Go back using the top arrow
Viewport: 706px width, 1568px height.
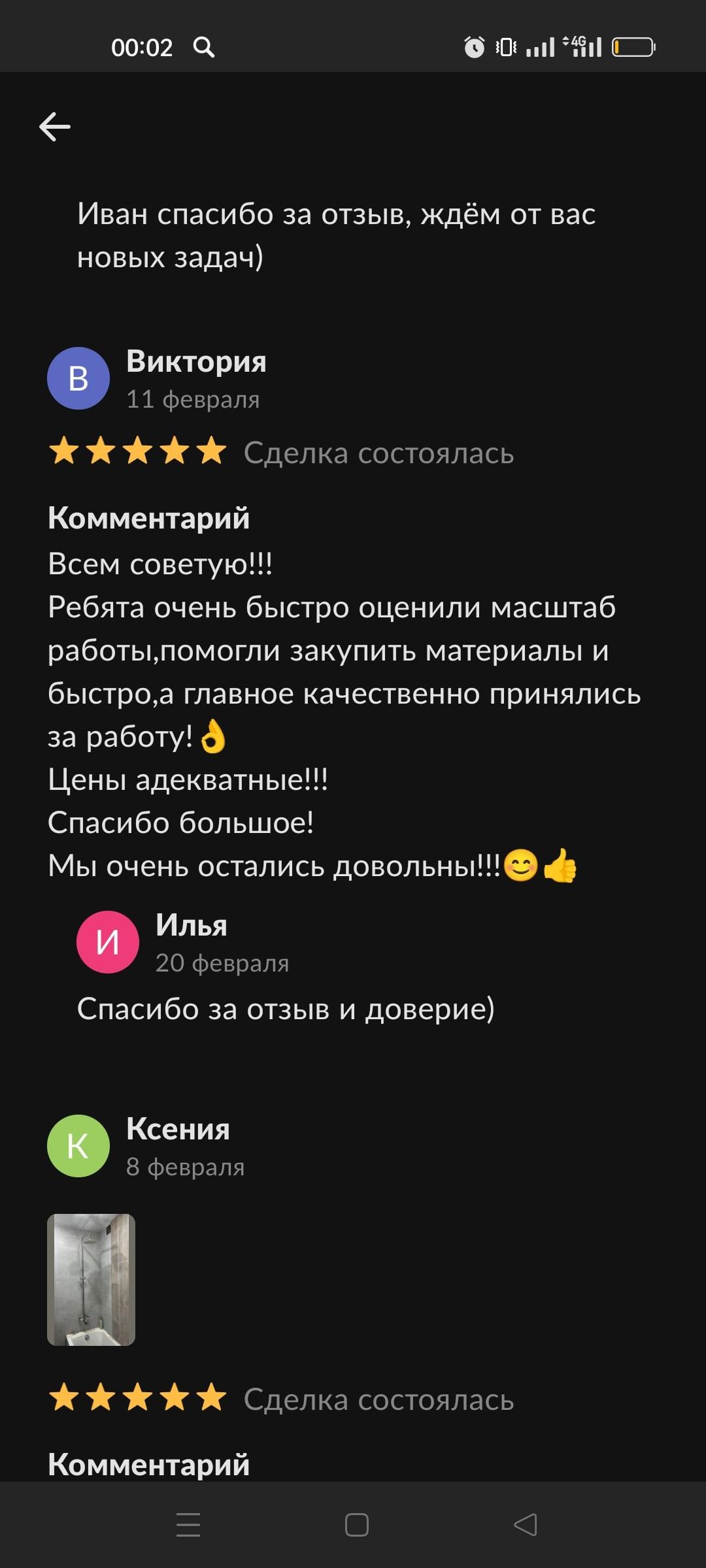pyautogui.click(x=55, y=126)
